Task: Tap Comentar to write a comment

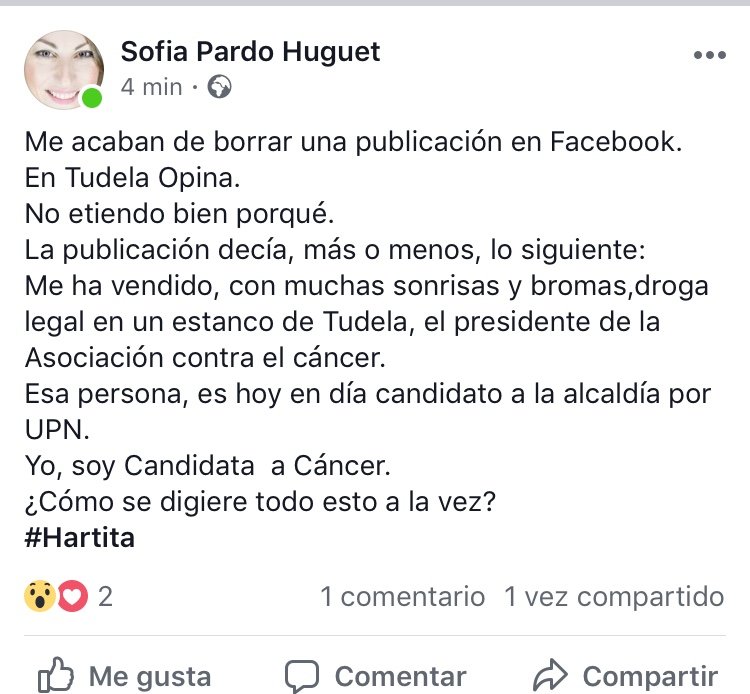Action: pos(376,675)
